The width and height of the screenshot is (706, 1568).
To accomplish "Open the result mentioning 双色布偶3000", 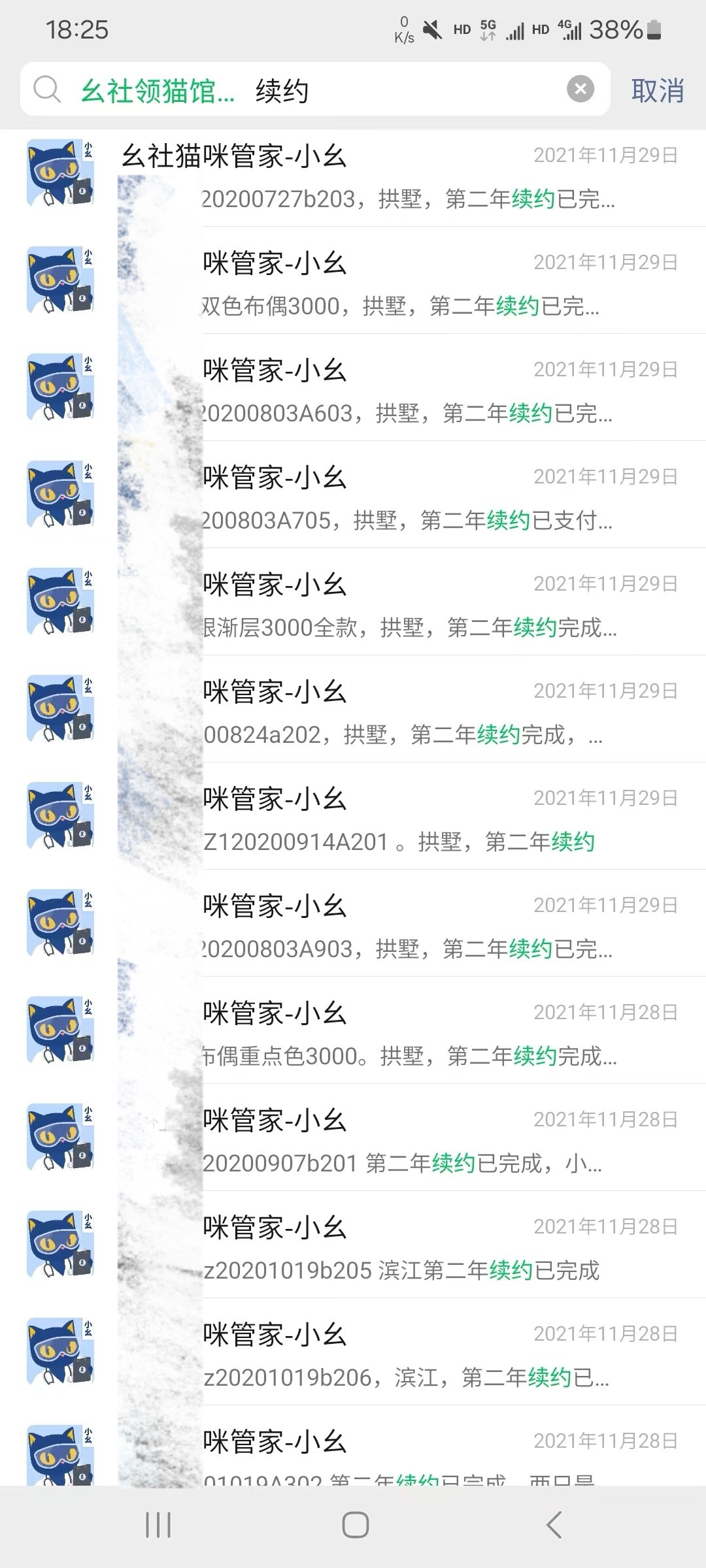I will coord(405,284).
